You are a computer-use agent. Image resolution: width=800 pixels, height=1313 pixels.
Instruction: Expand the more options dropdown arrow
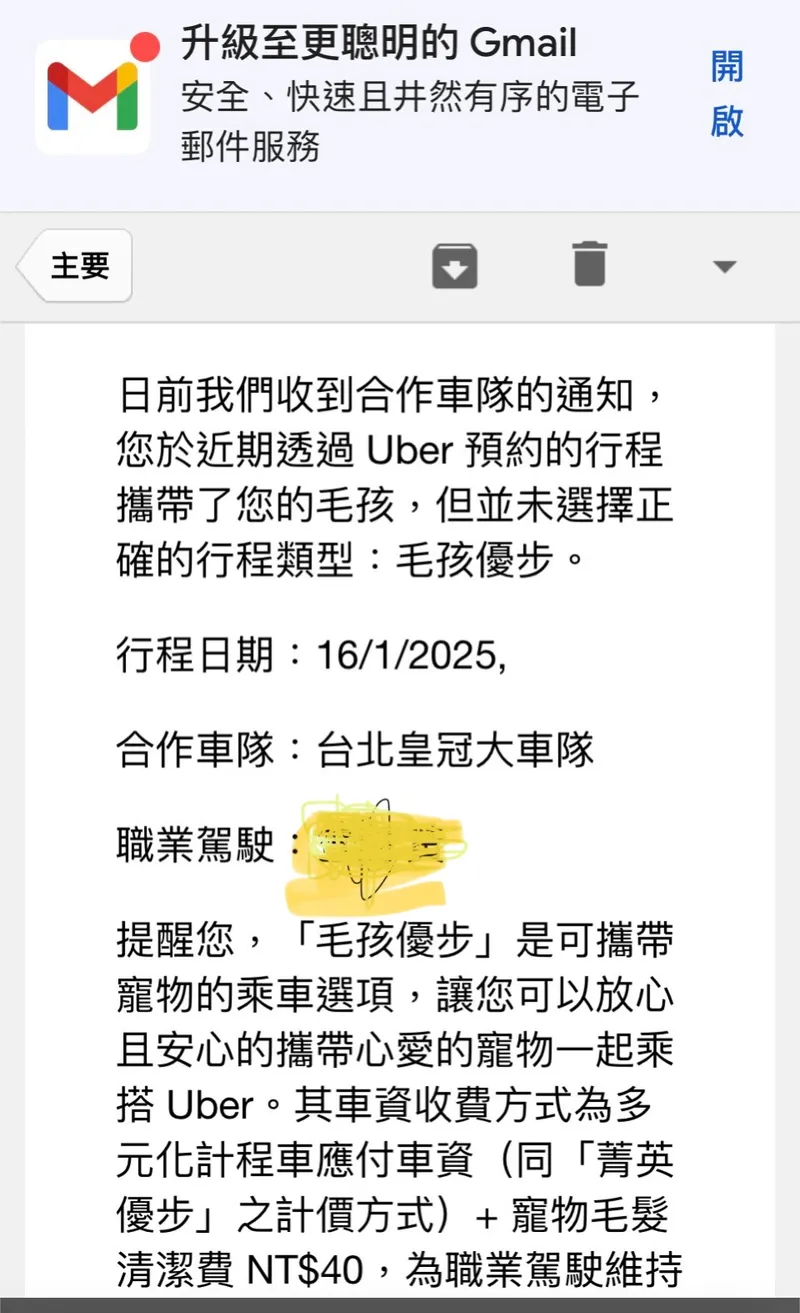723,266
